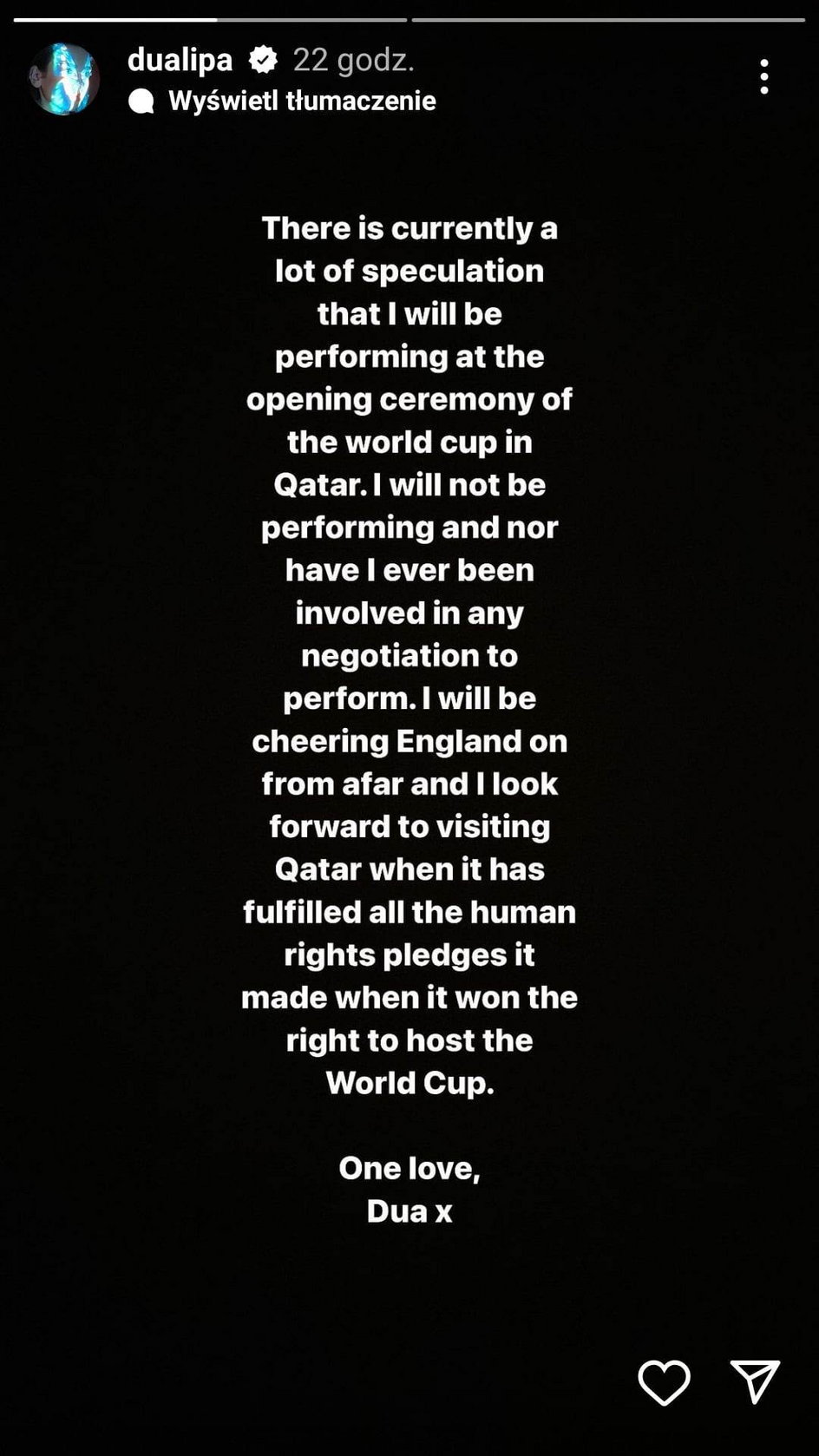Image resolution: width=819 pixels, height=1456 pixels.
Task: Open the three-dot overflow menu
Action: tap(763, 77)
